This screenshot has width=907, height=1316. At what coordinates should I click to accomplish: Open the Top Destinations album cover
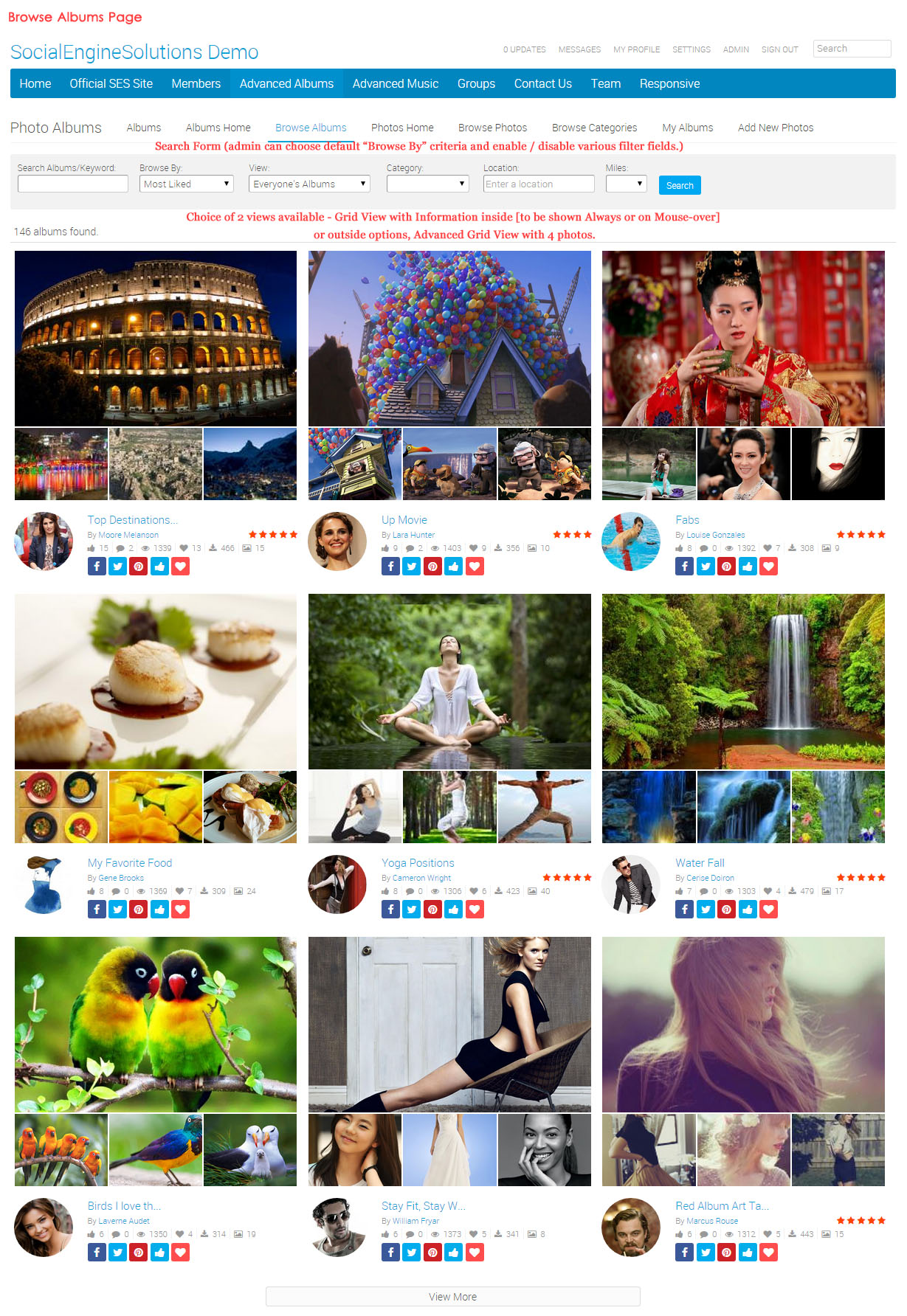point(156,339)
